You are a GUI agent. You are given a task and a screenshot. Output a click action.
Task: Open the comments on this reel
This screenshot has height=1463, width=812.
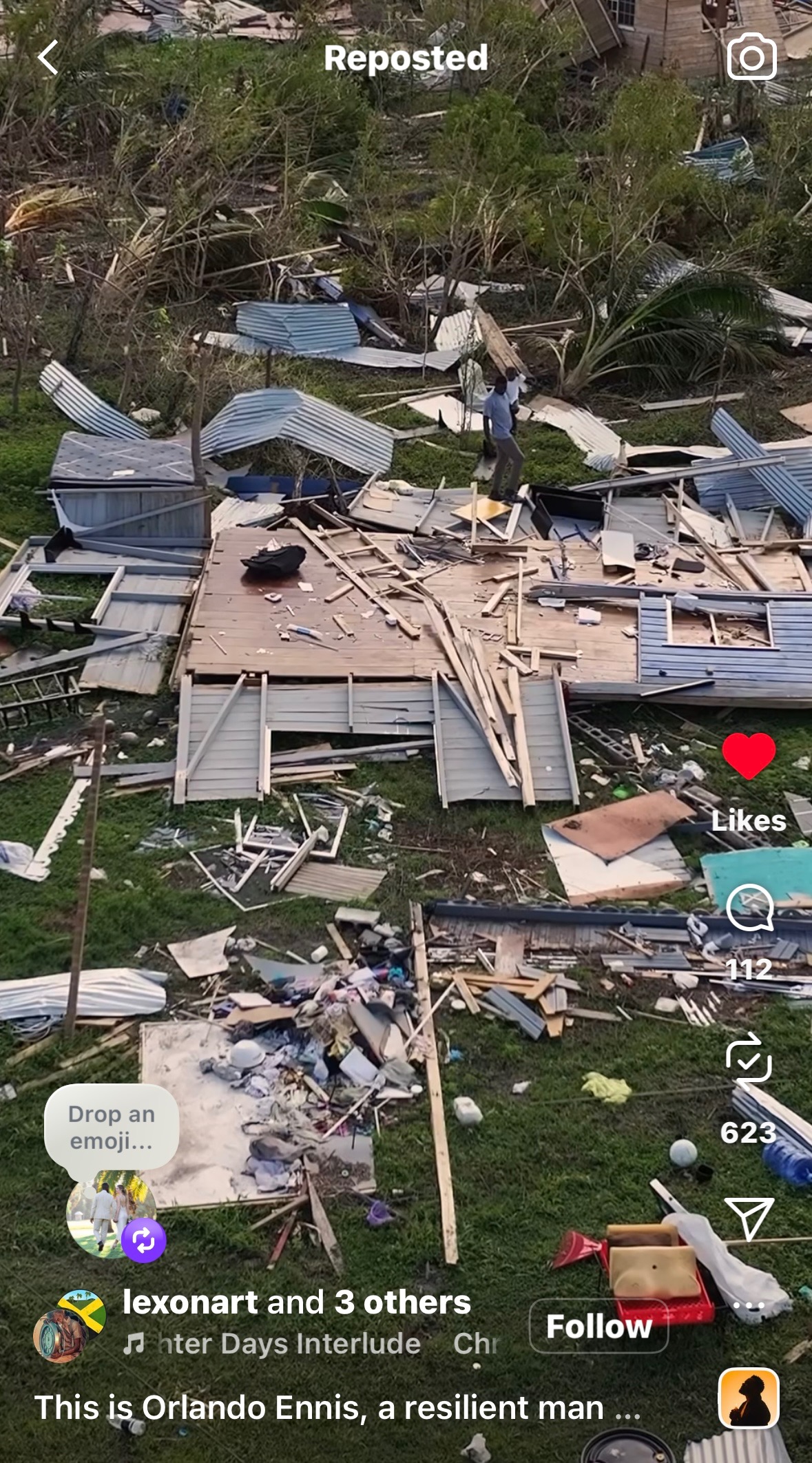click(749, 908)
